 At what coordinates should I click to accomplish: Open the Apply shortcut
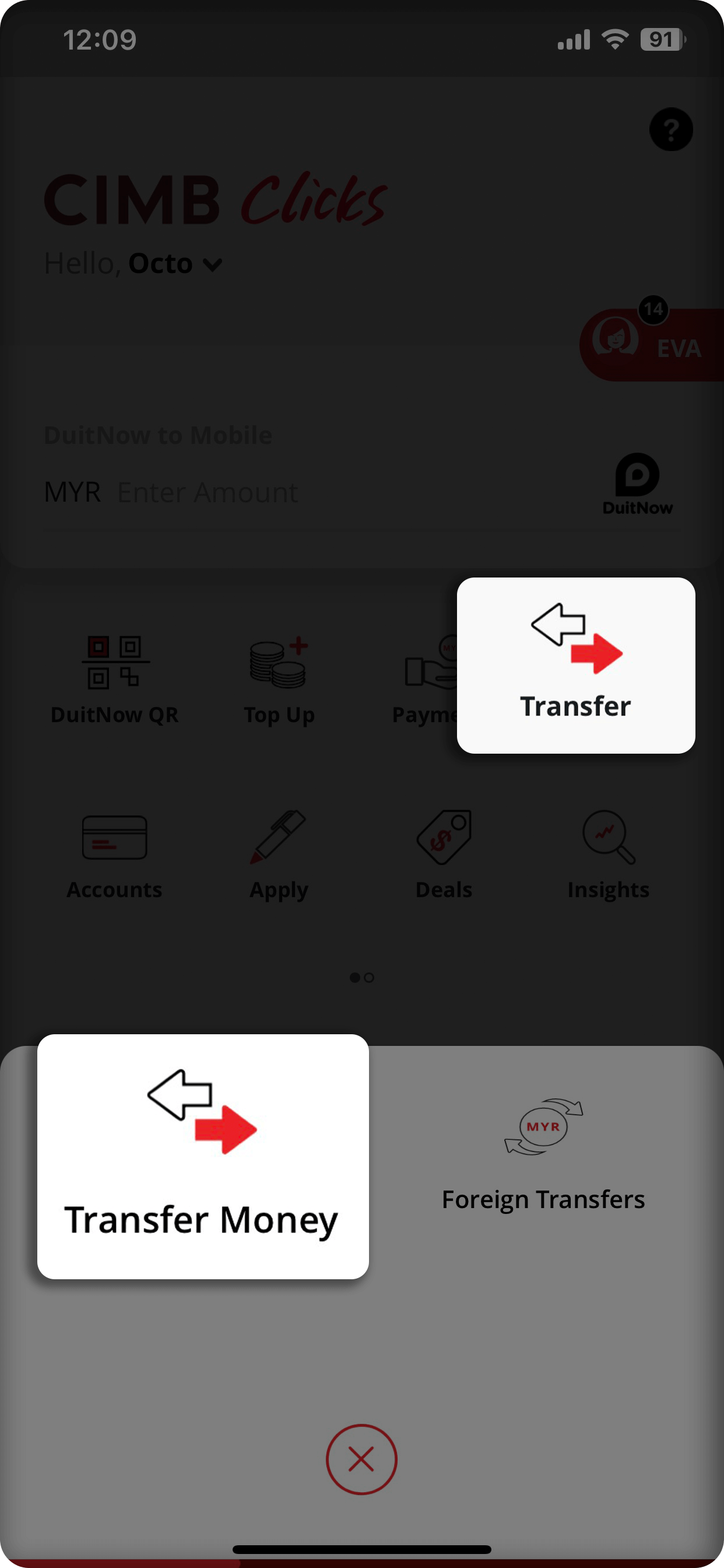tap(279, 853)
